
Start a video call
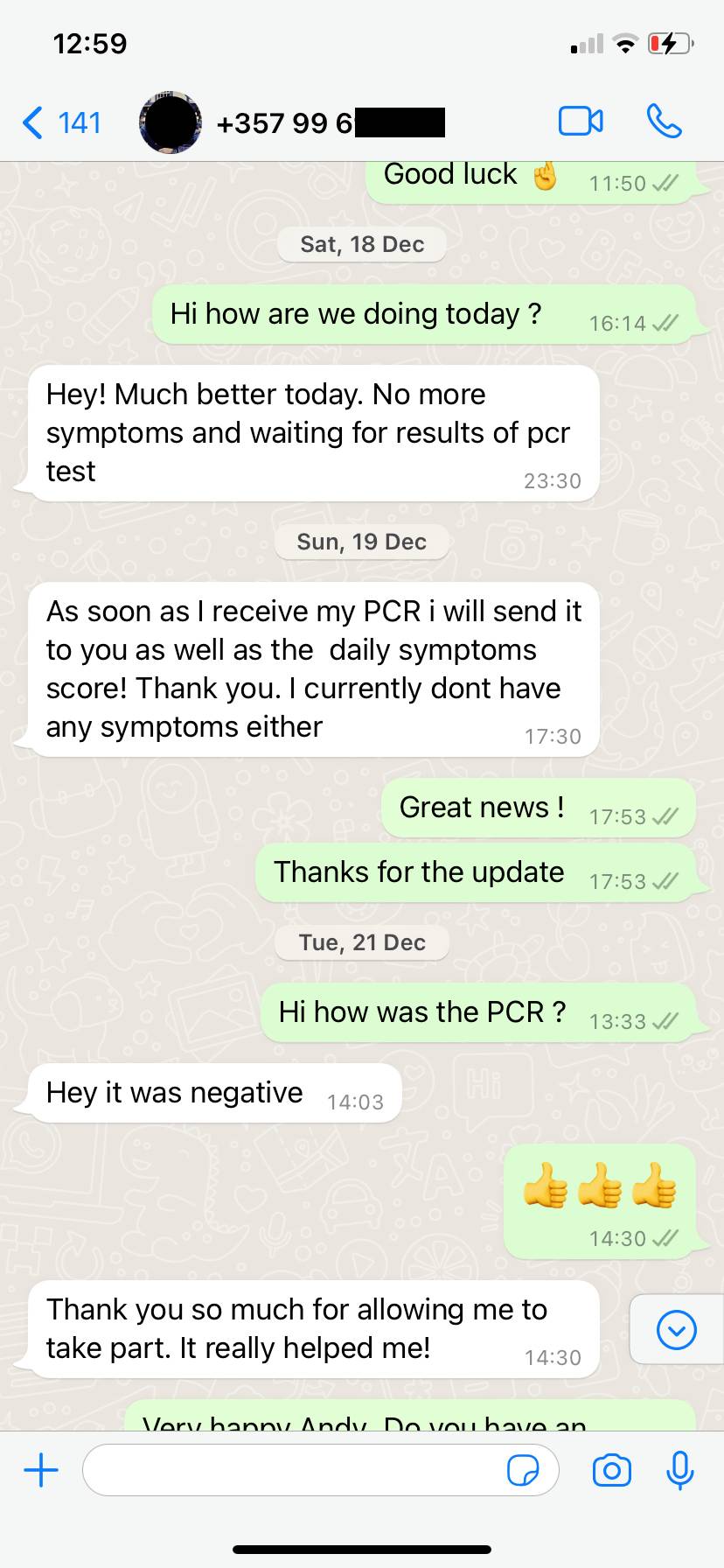581,122
